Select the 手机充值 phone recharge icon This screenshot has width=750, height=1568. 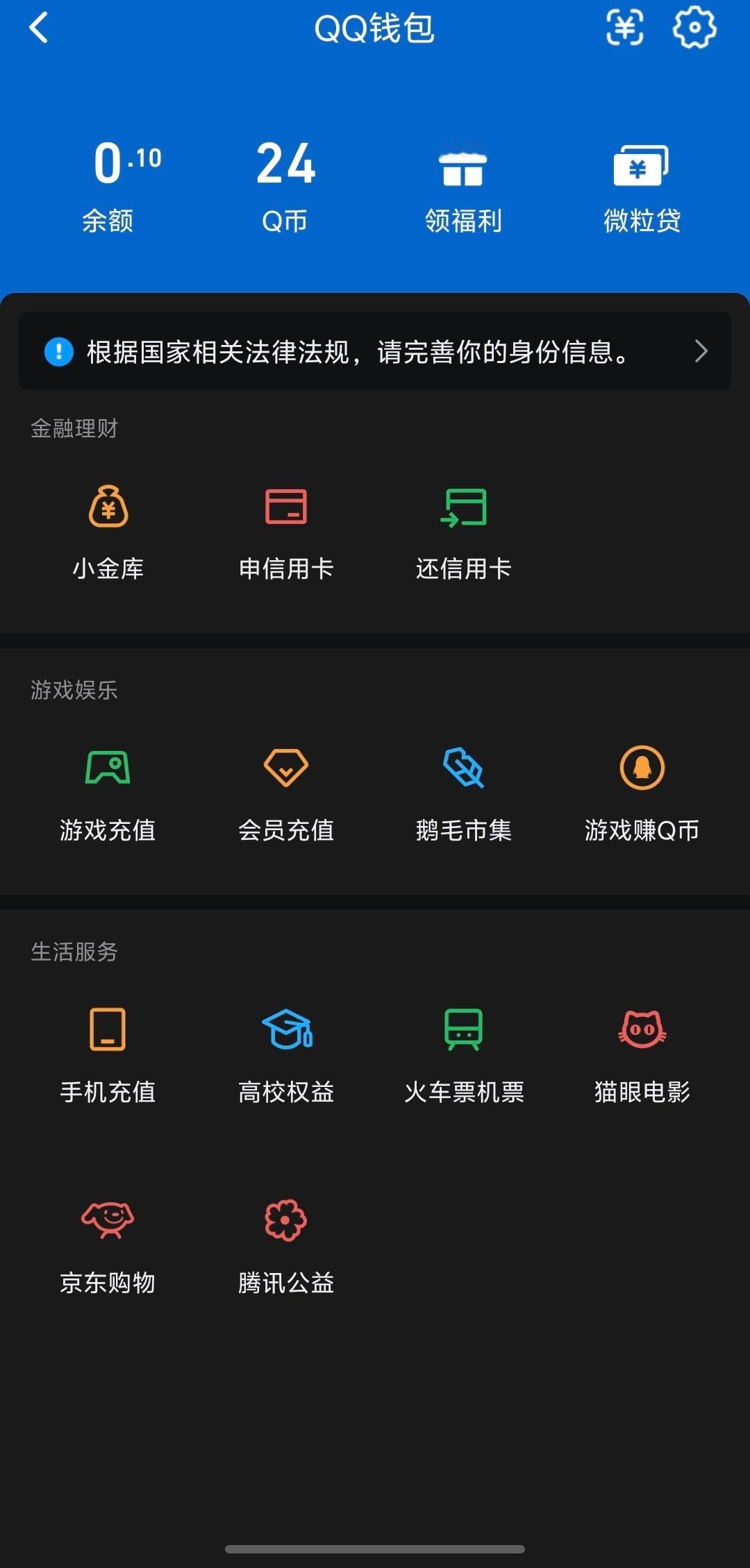point(108,1031)
